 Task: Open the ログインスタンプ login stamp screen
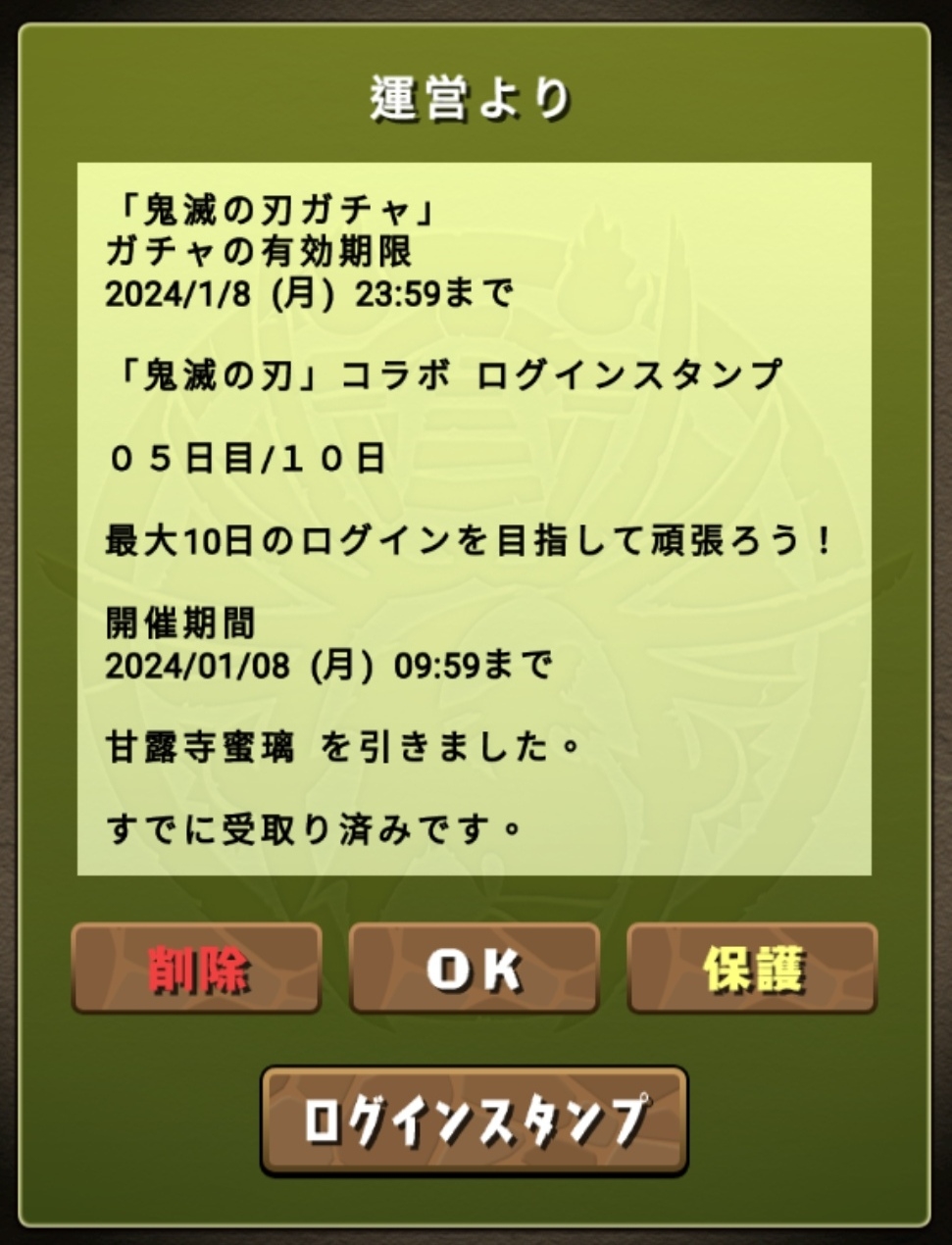click(x=475, y=1120)
